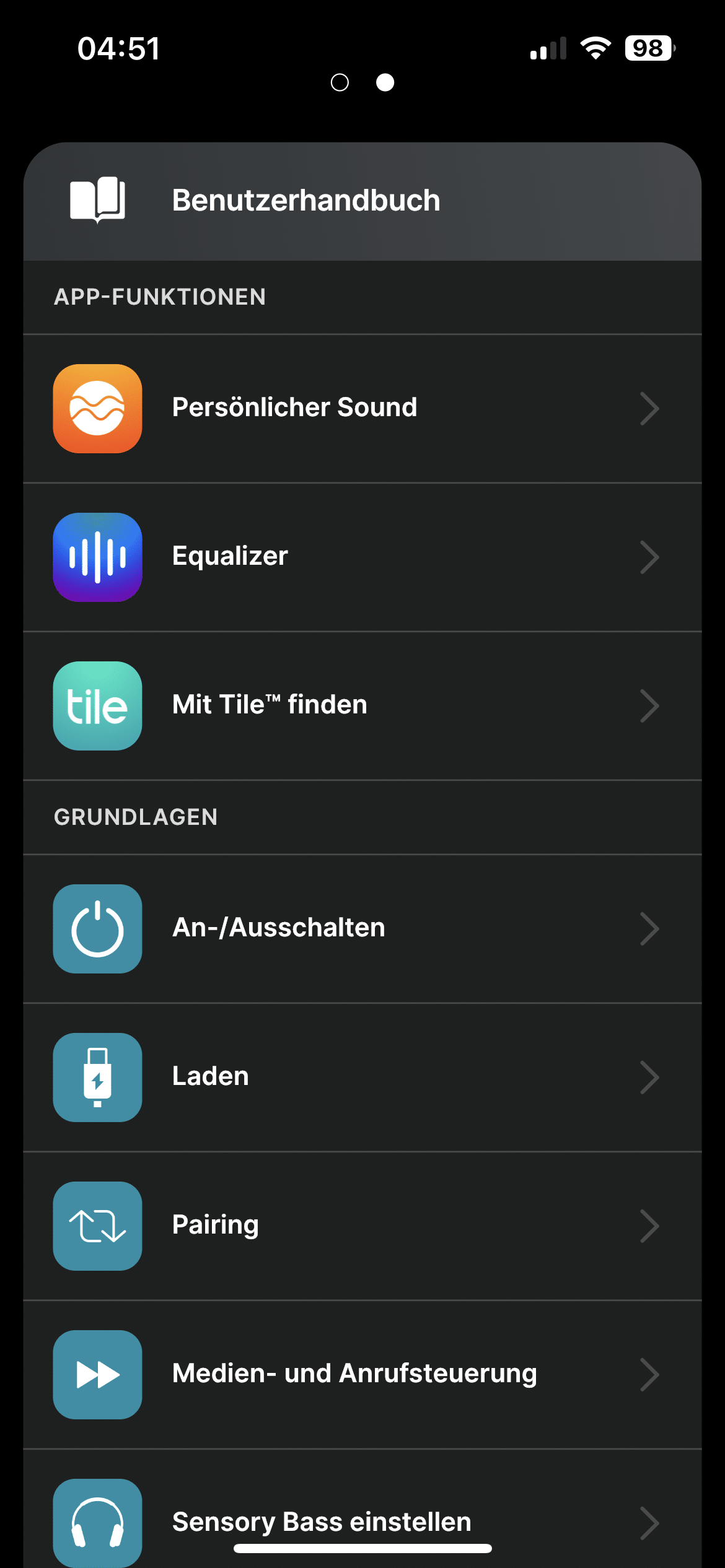Open Sensory Bass einstellen
Image resolution: width=725 pixels, height=1568 pixels.
point(362,1514)
